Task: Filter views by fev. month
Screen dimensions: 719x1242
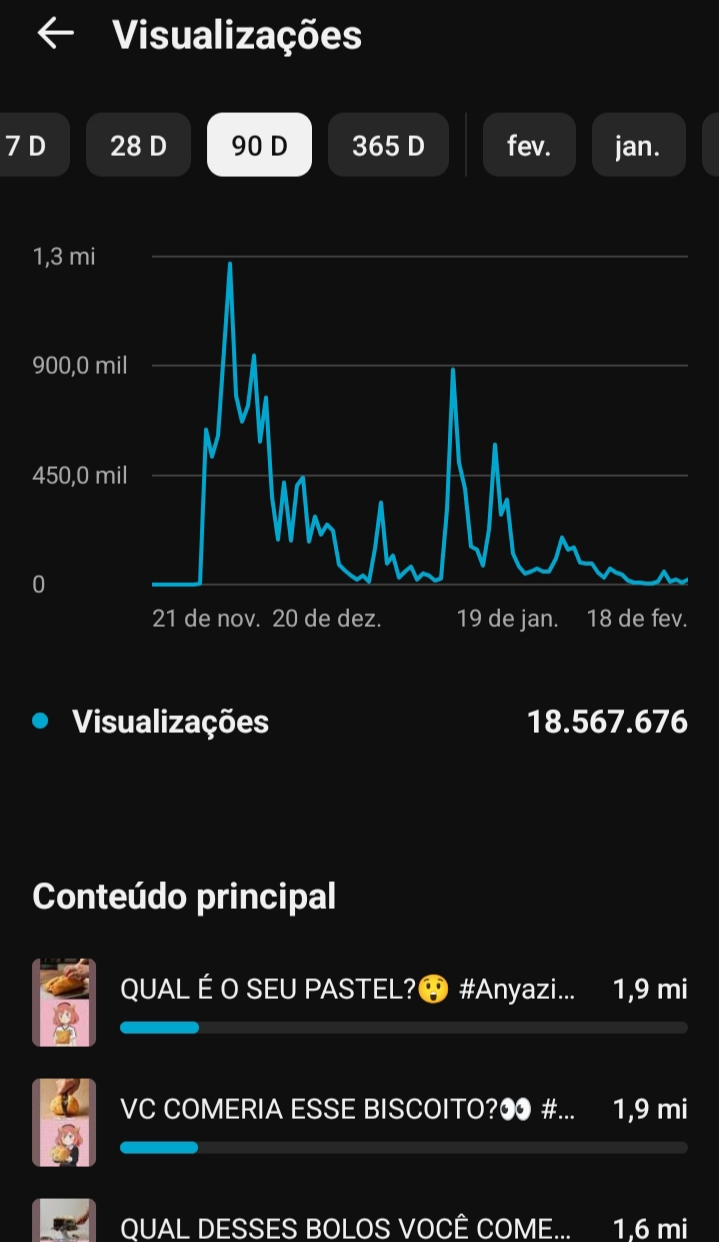Action: [x=529, y=145]
